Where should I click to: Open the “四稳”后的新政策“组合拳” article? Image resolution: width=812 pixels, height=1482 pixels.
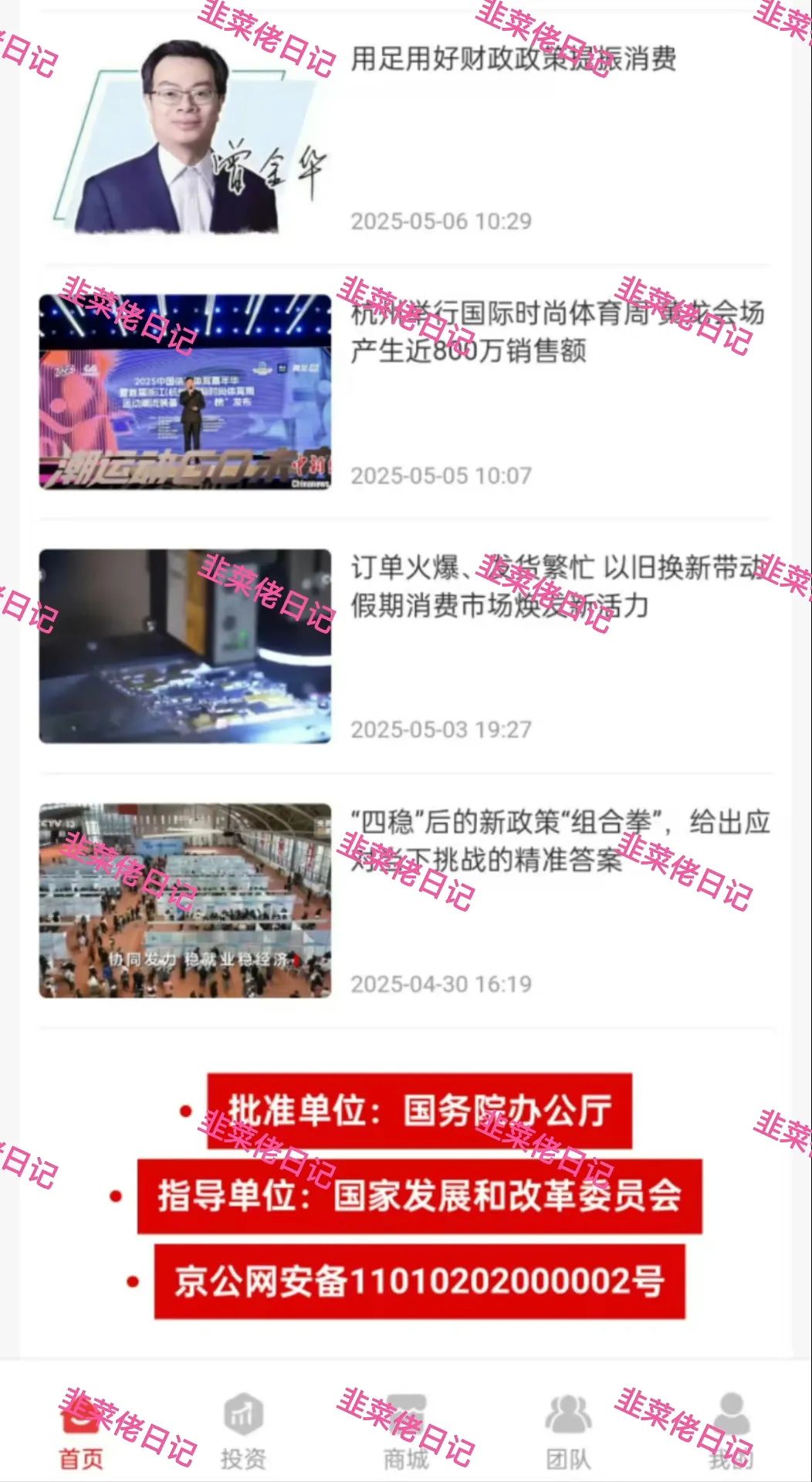[x=560, y=841]
